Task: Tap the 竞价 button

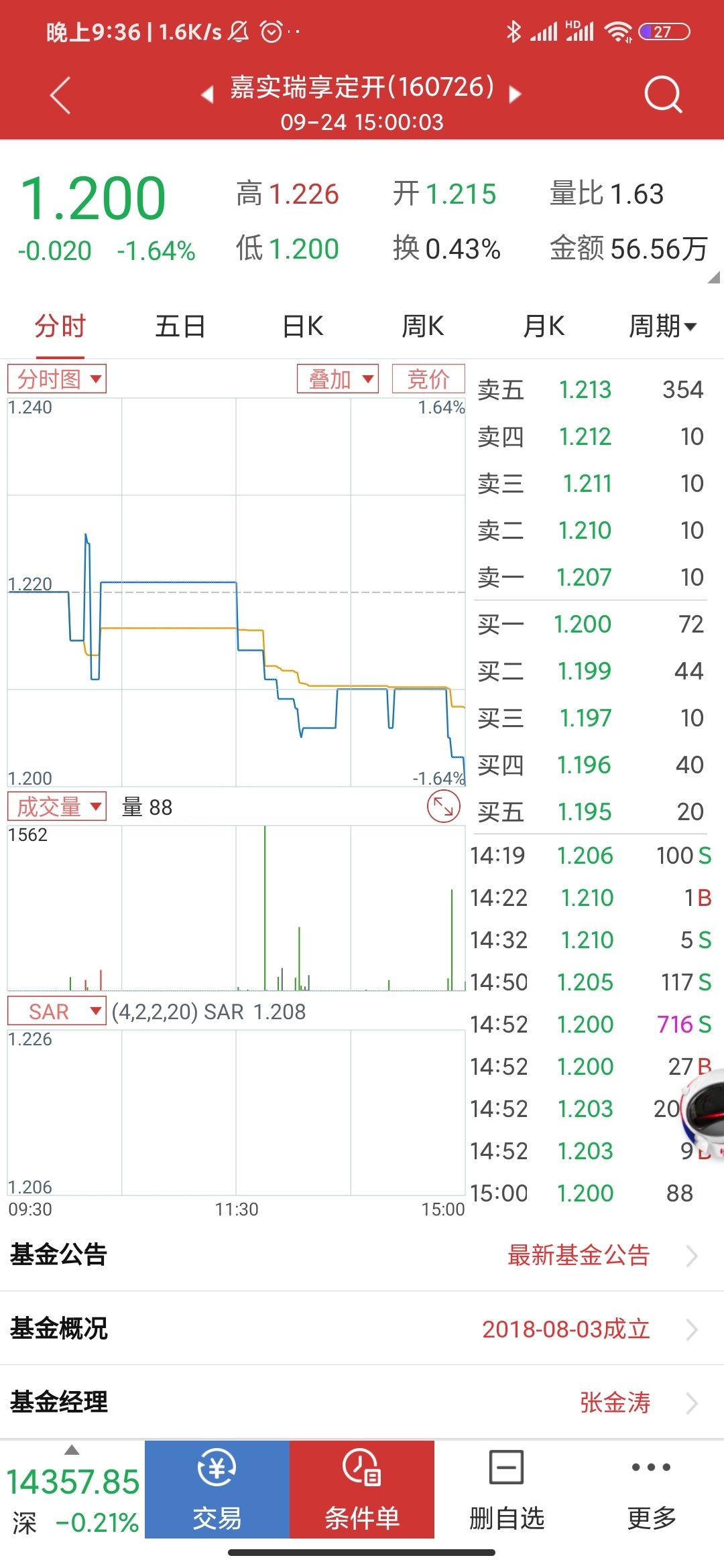Action: click(x=428, y=379)
